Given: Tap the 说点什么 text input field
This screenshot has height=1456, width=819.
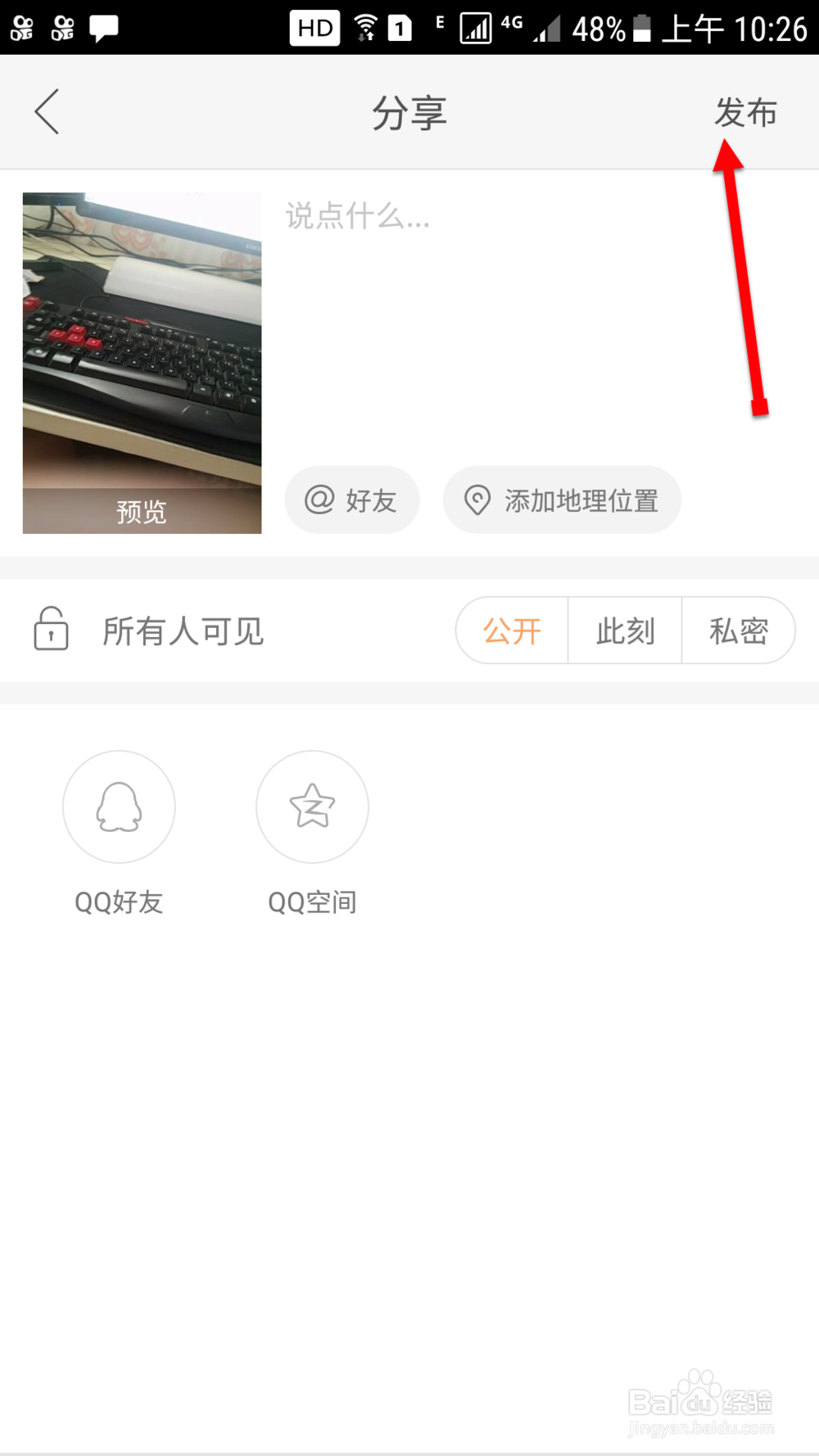Looking at the screenshot, I should click(357, 216).
